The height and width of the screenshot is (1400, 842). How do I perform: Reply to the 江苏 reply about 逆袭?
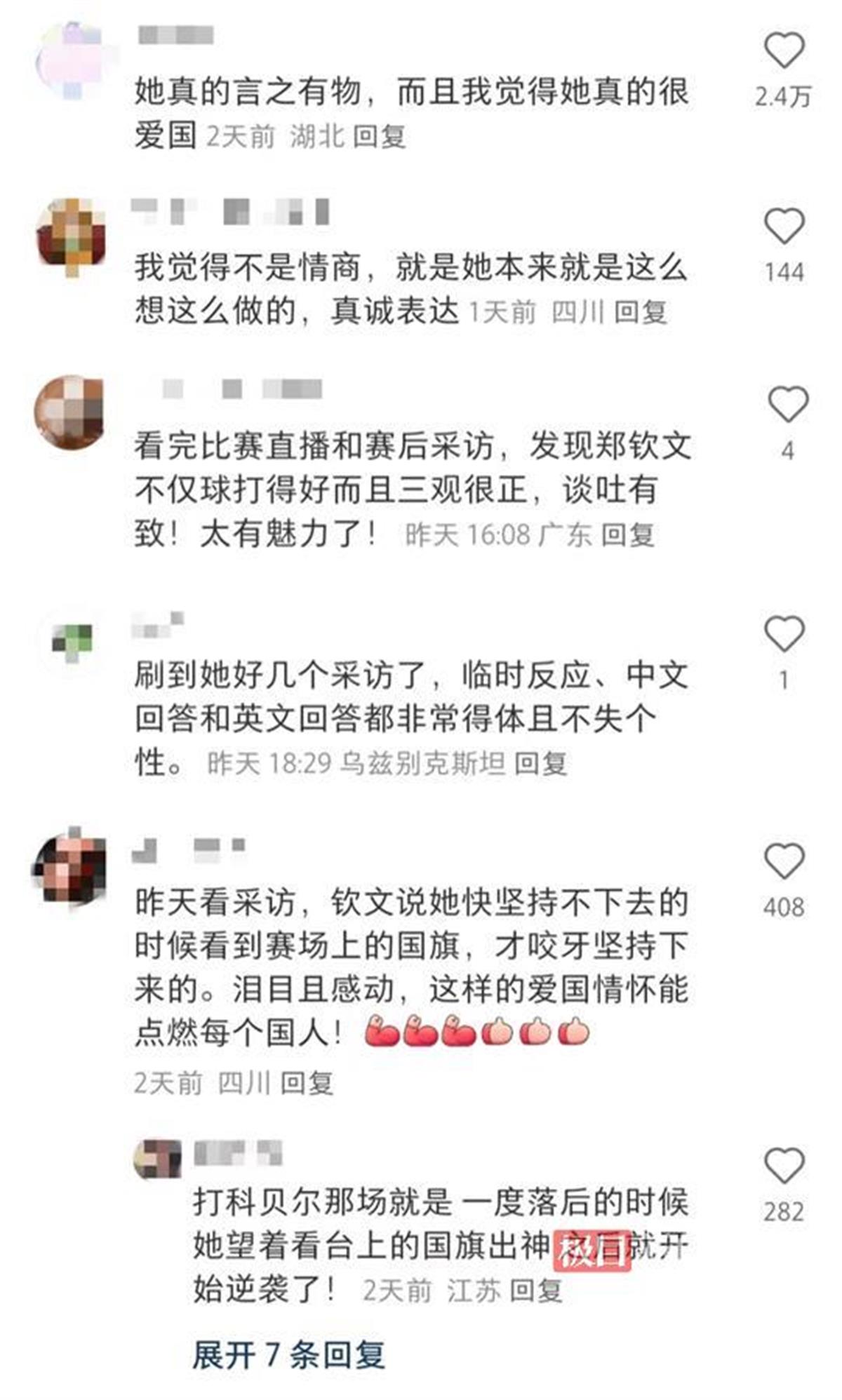pos(536,1290)
